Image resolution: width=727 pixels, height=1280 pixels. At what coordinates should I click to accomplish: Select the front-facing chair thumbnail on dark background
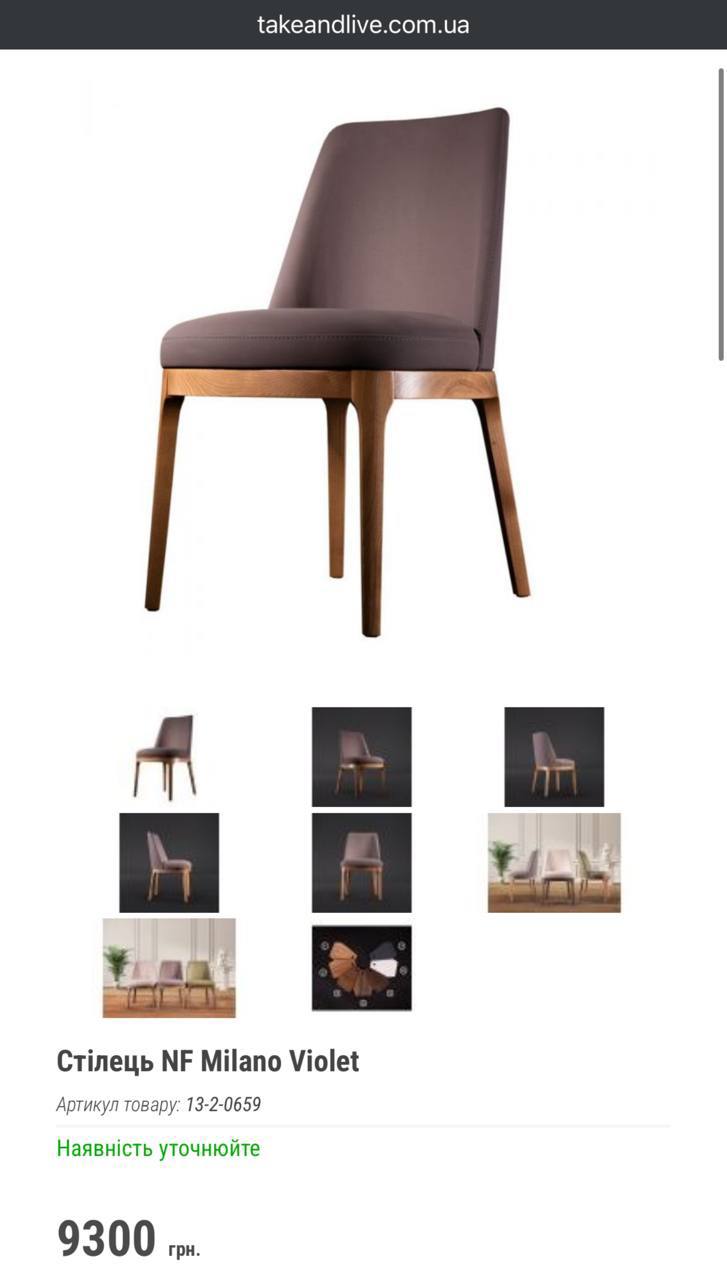pos(361,862)
